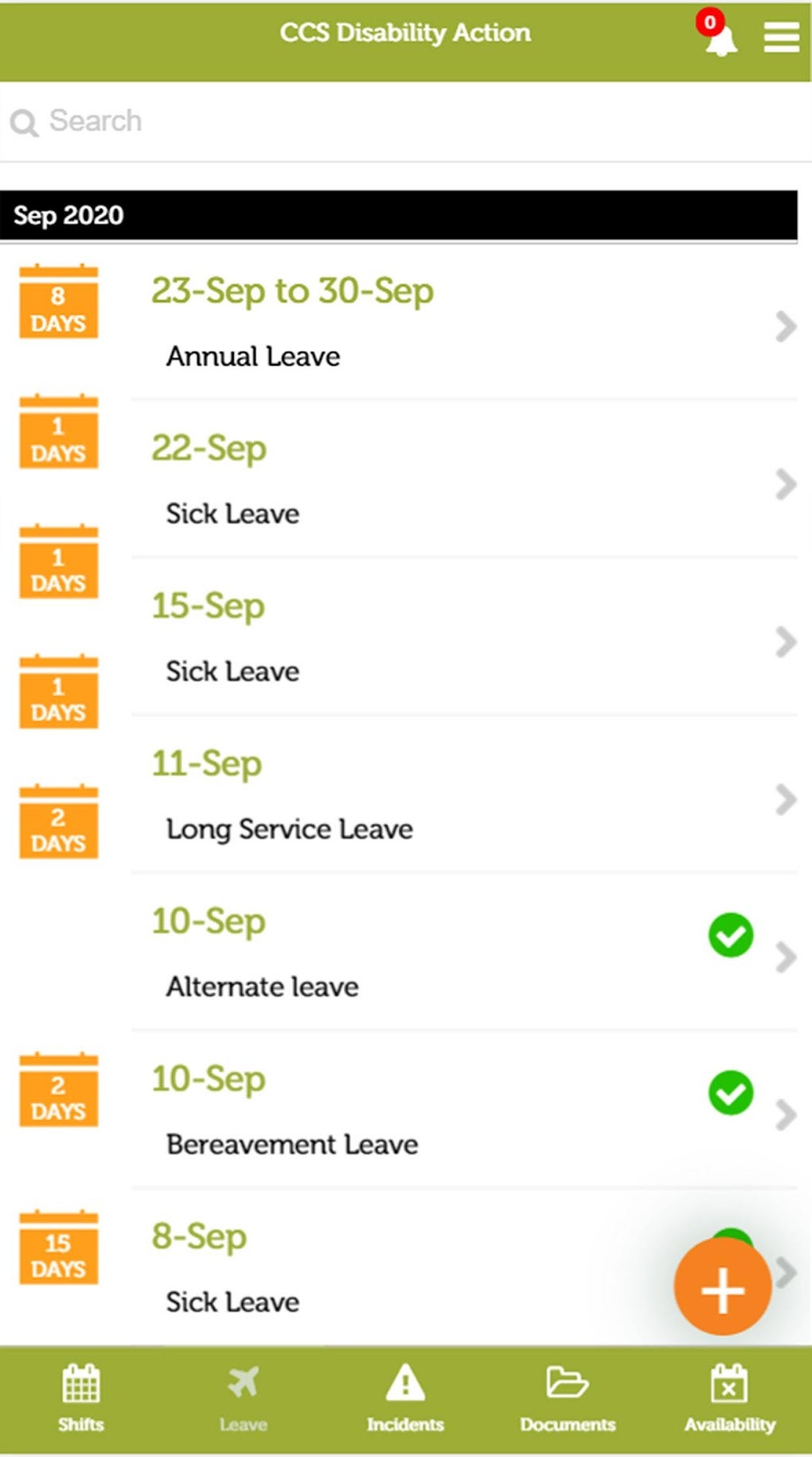Click the search magnifier icon
Image resolution: width=812 pixels, height=1457 pixels.
[24, 121]
